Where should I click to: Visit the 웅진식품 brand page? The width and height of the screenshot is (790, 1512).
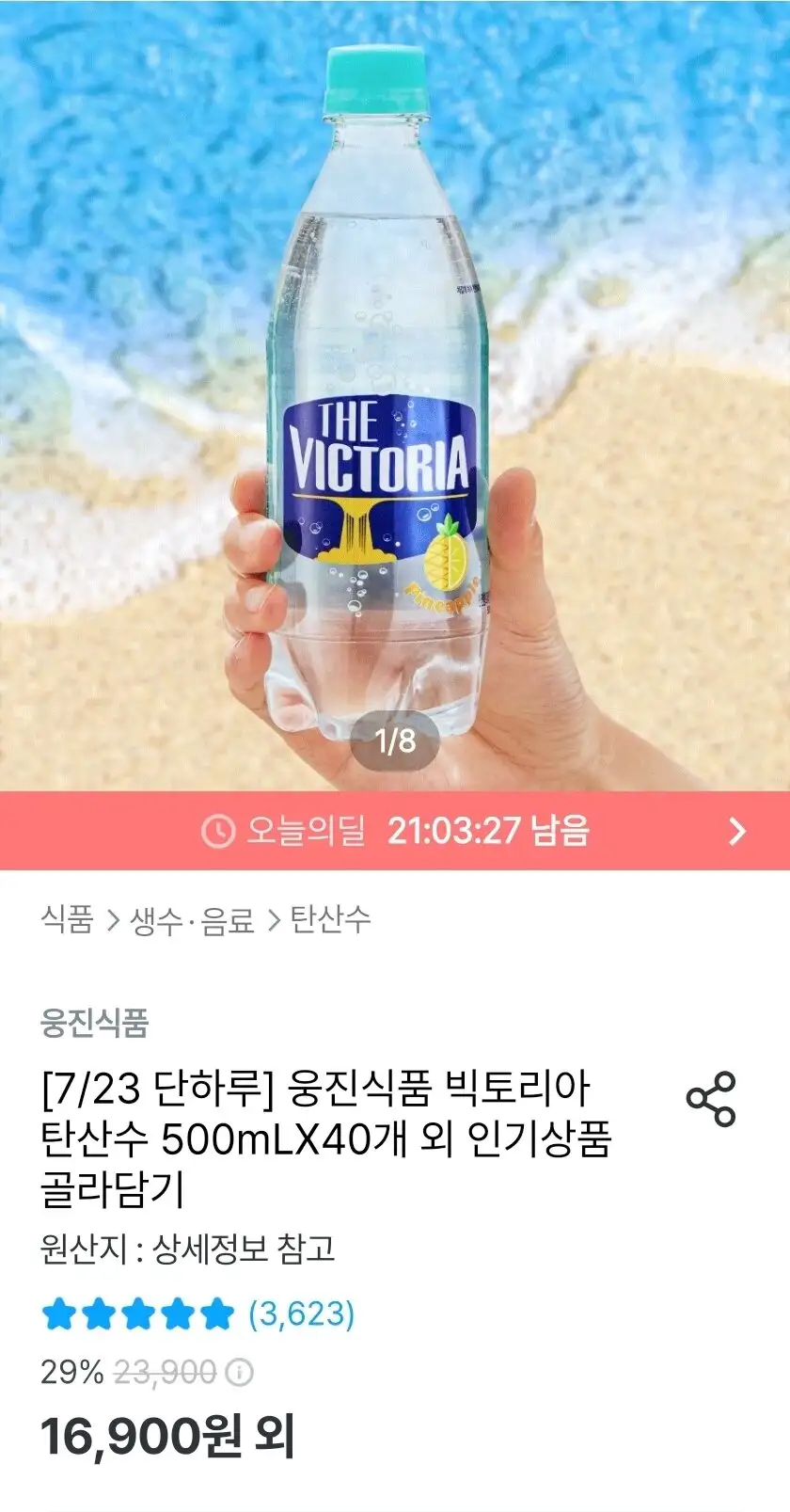[x=95, y=1023]
